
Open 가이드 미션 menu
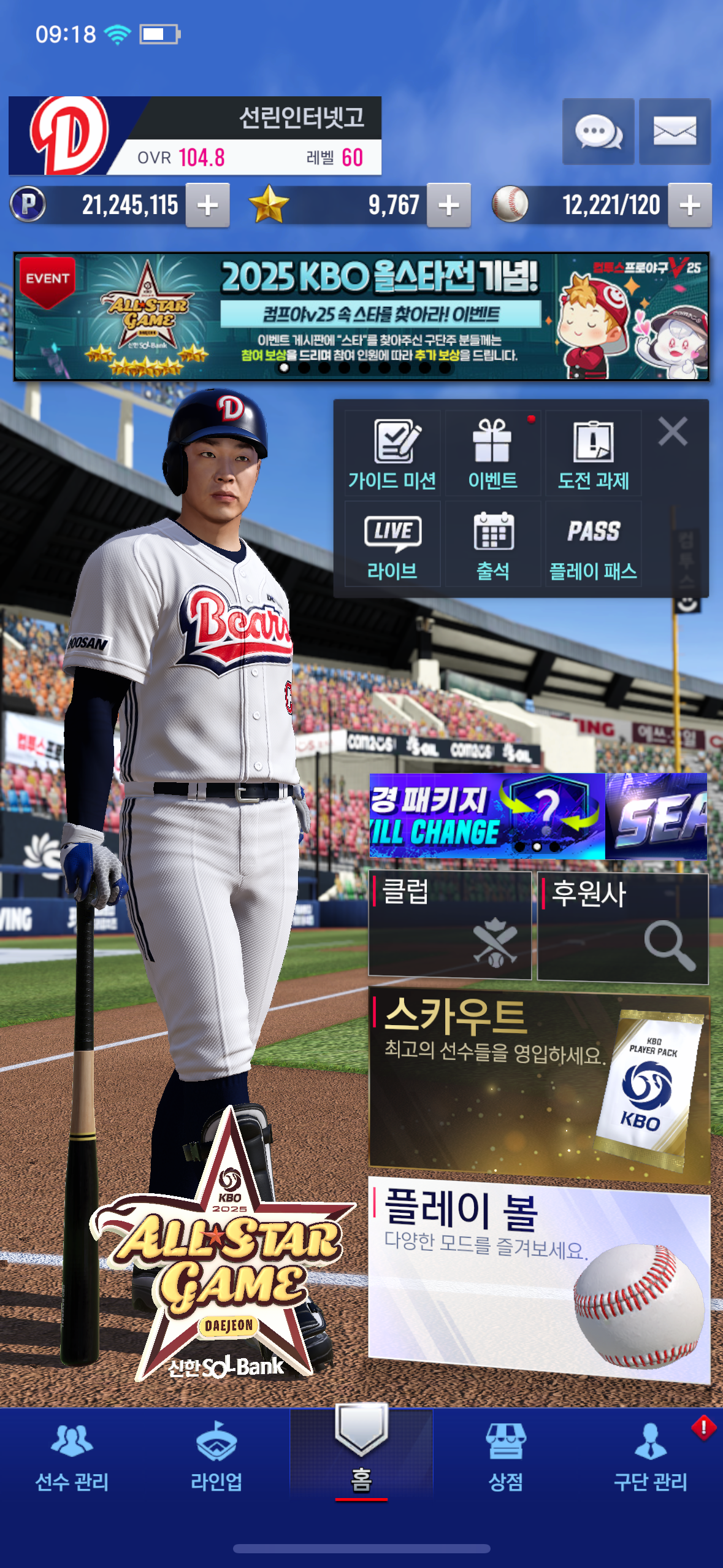coord(392,454)
